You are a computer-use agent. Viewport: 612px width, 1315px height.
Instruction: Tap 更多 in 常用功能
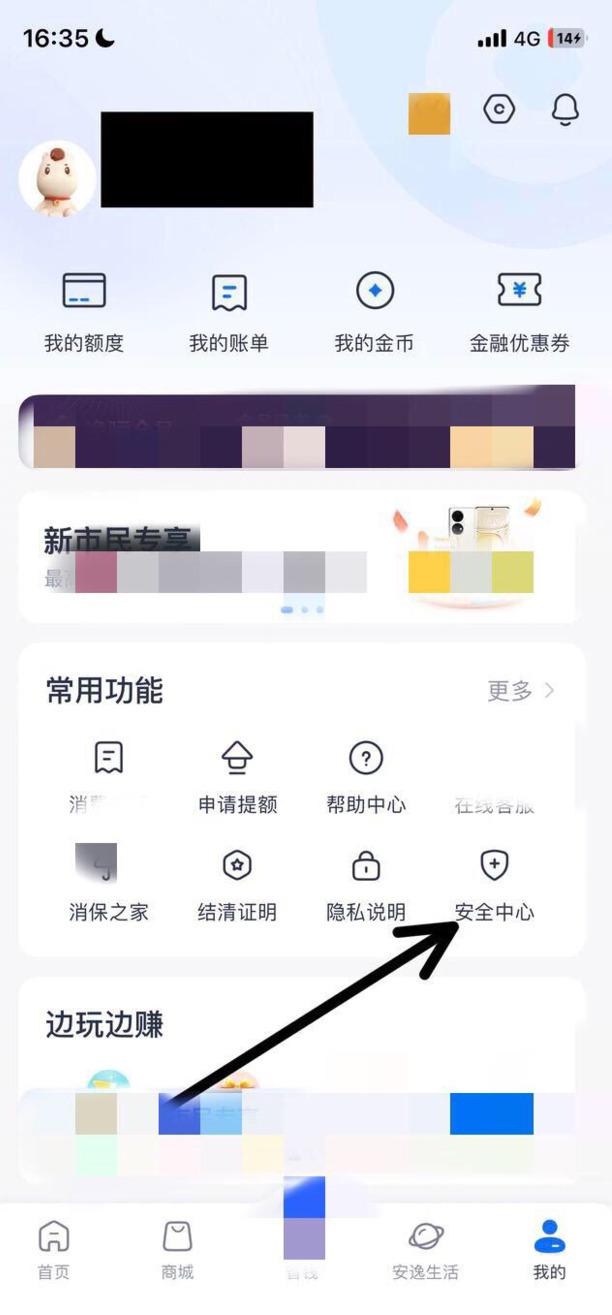pos(520,691)
